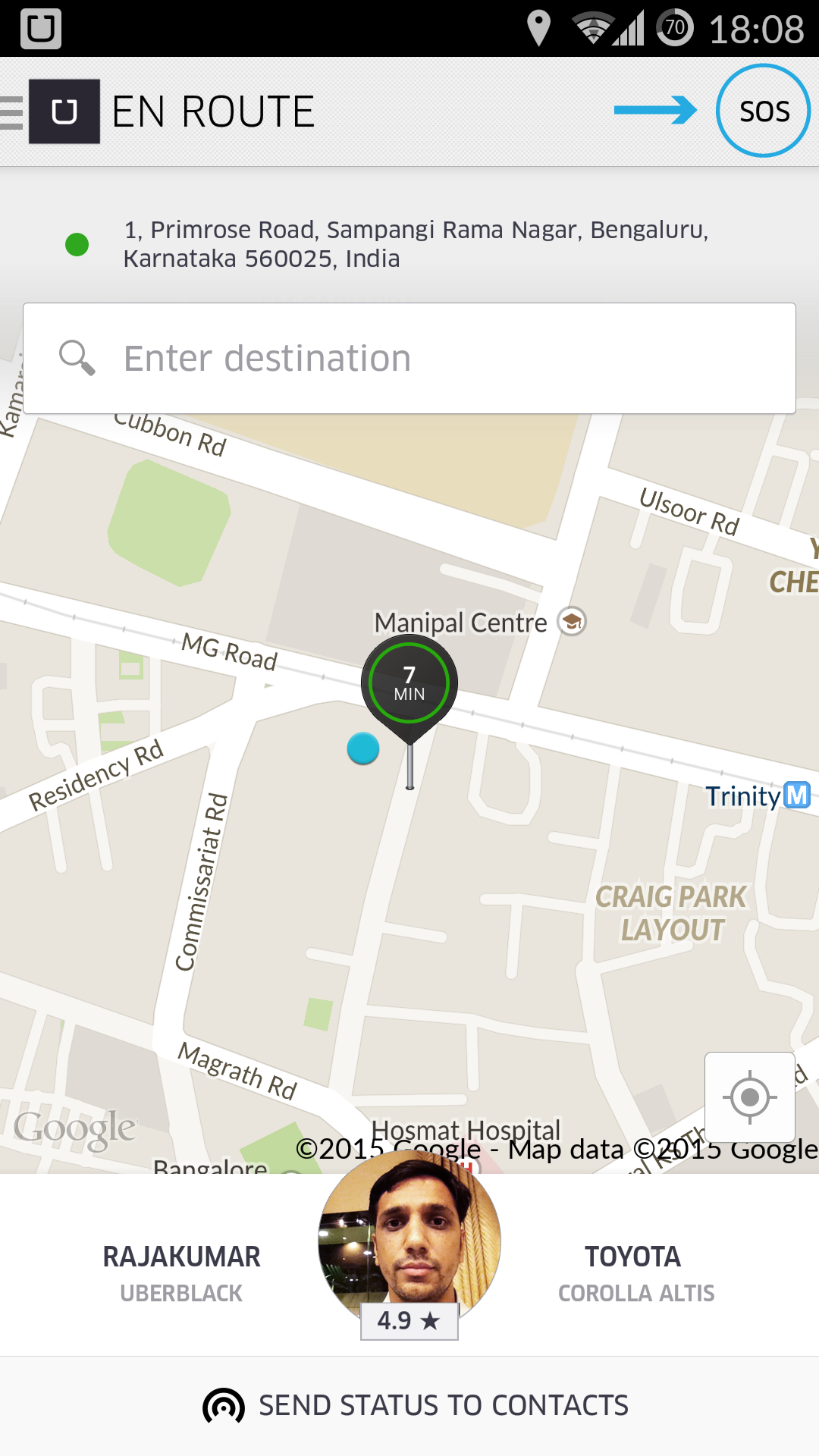Enter a destination in the search field
Screen dimensions: 819x1456
409,359
